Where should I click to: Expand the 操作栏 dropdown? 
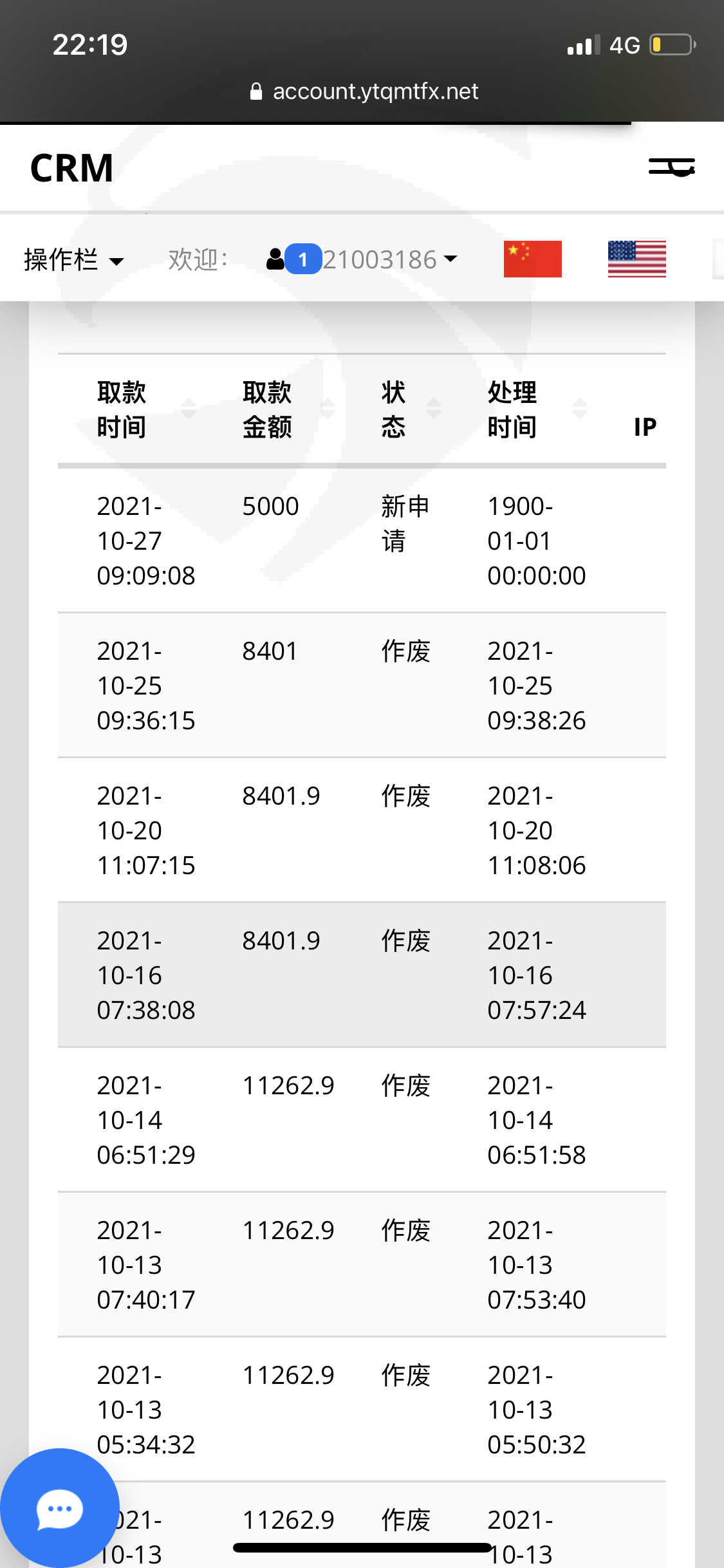pyautogui.click(x=73, y=260)
